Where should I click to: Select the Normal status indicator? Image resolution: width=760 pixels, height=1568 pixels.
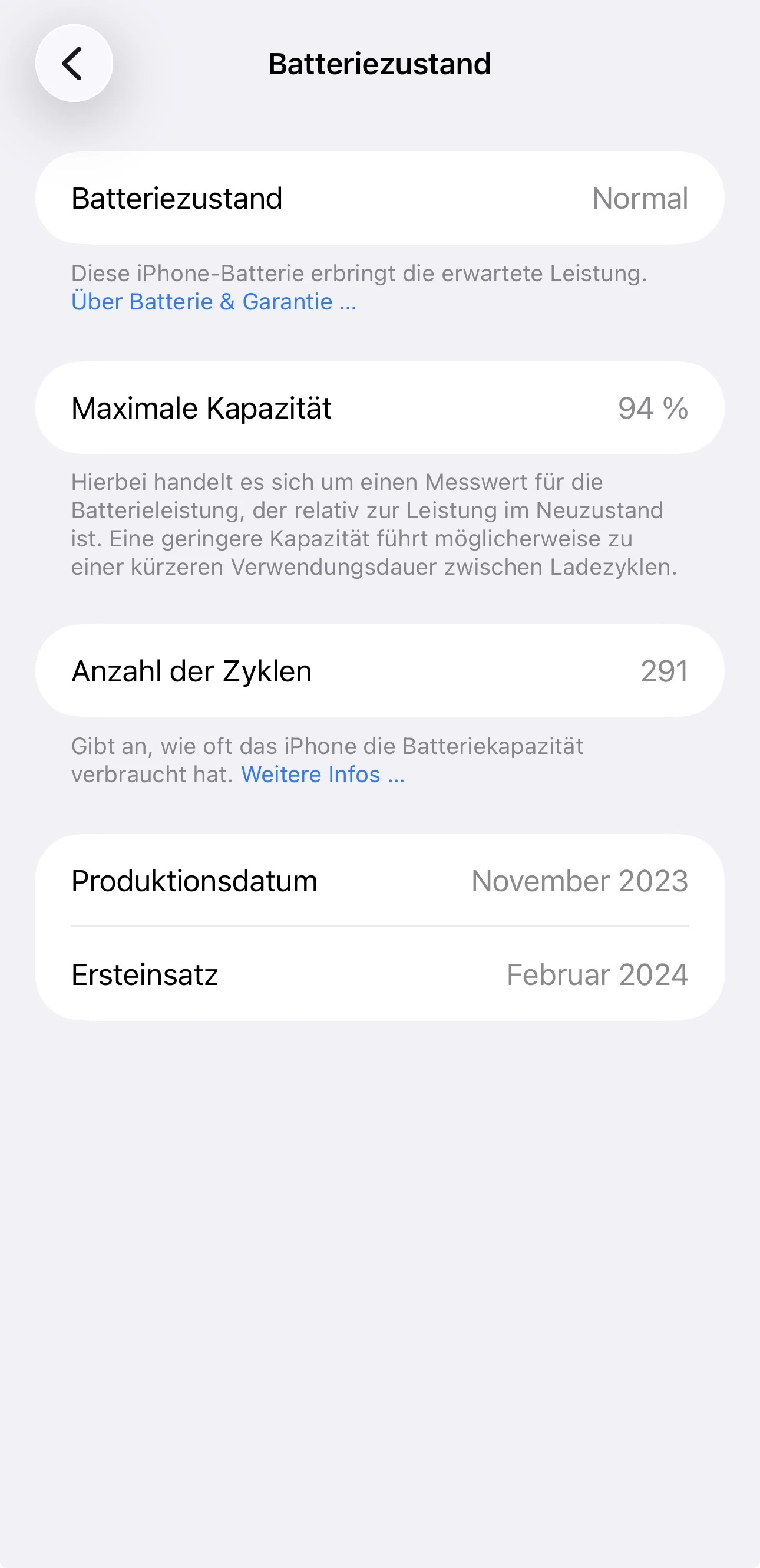click(x=640, y=198)
